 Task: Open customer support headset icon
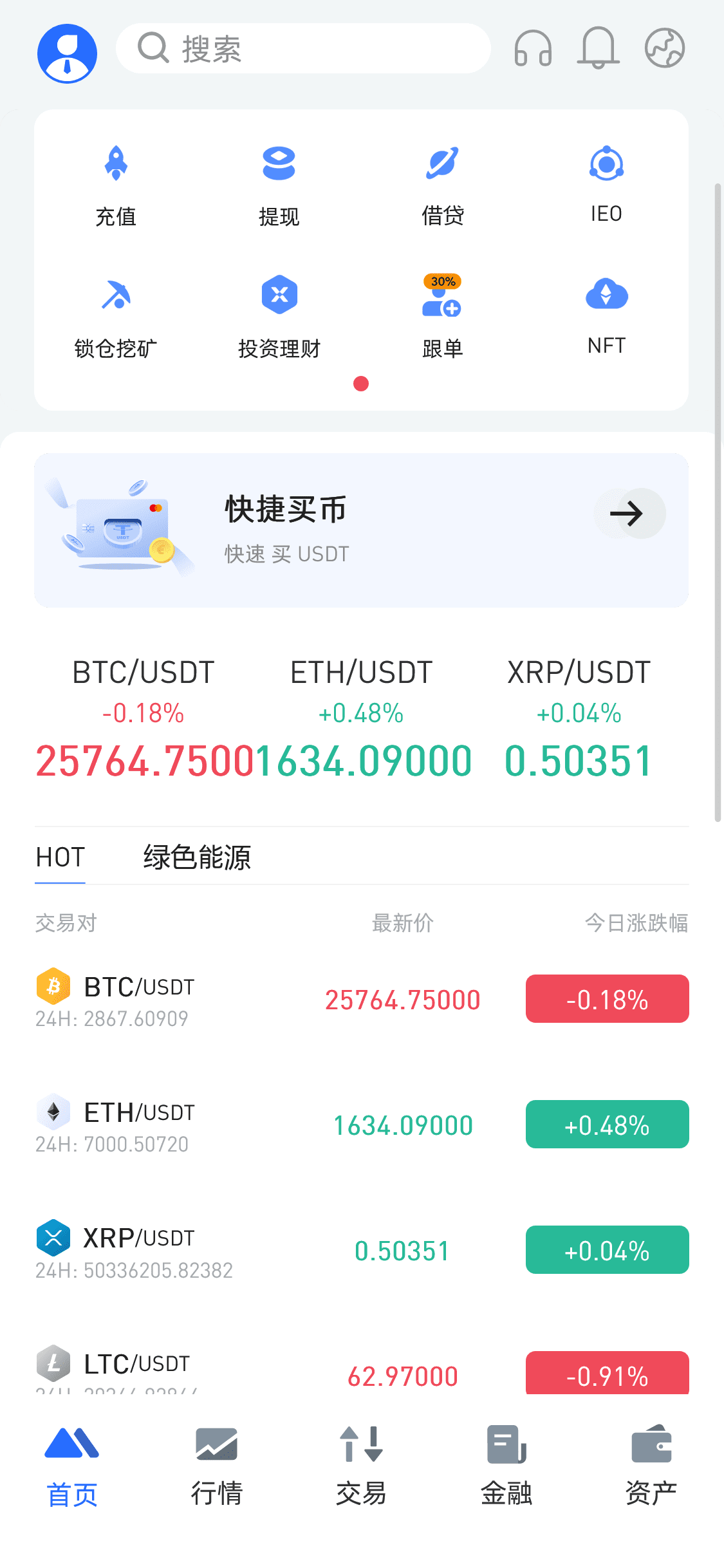[533, 49]
